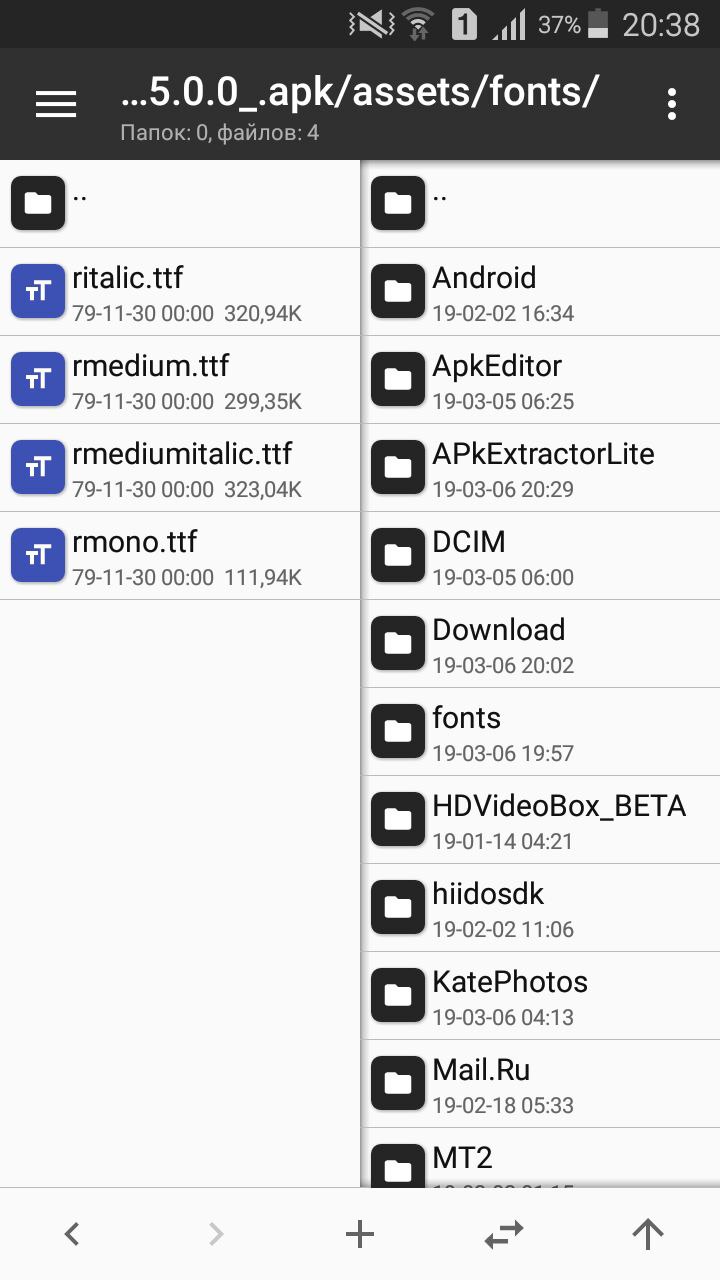Open the three-dot overflow menu
This screenshot has width=720, height=1280.
pos(671,104)
